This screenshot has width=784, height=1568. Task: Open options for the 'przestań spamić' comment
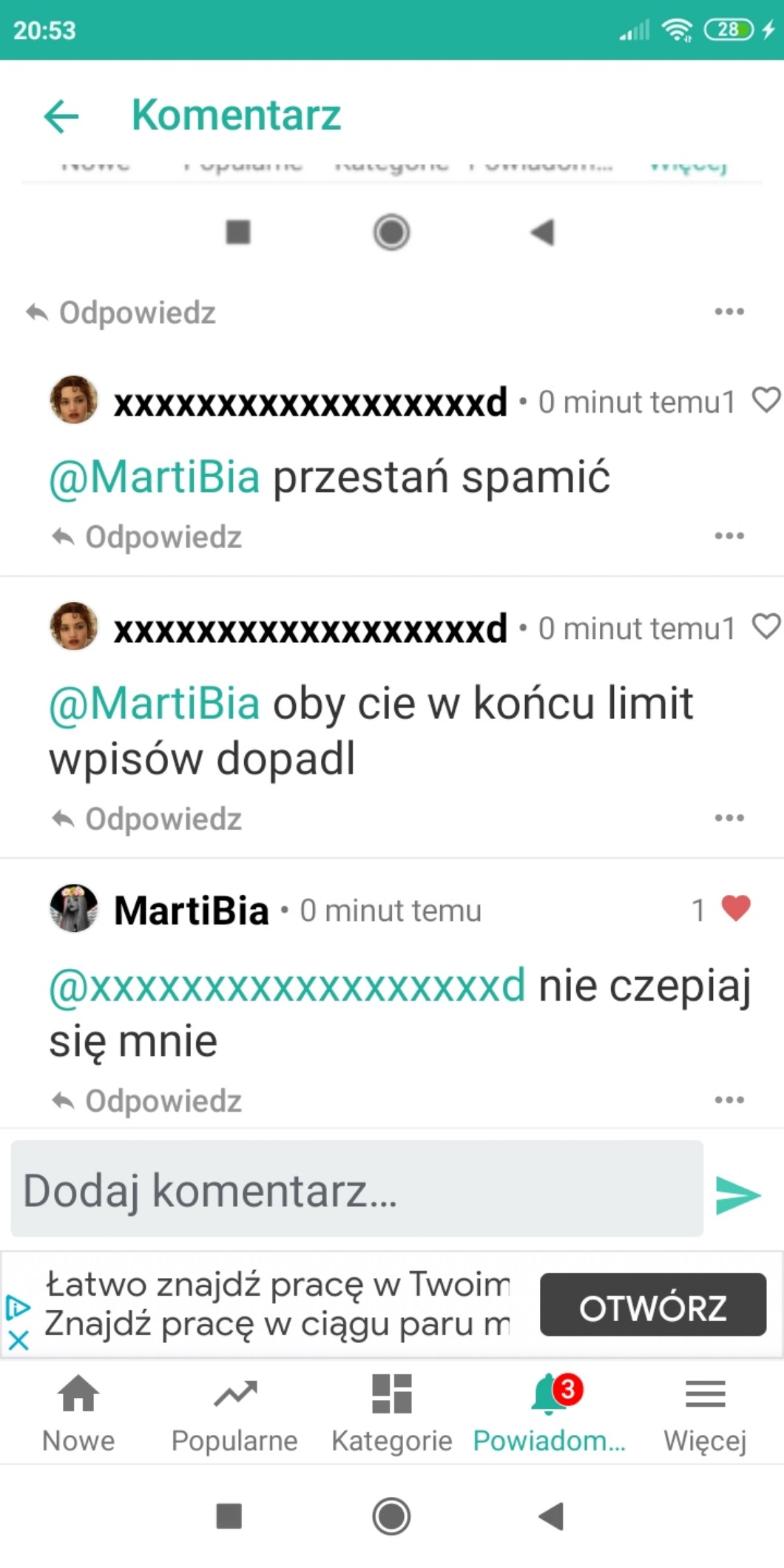click(729, 535)
